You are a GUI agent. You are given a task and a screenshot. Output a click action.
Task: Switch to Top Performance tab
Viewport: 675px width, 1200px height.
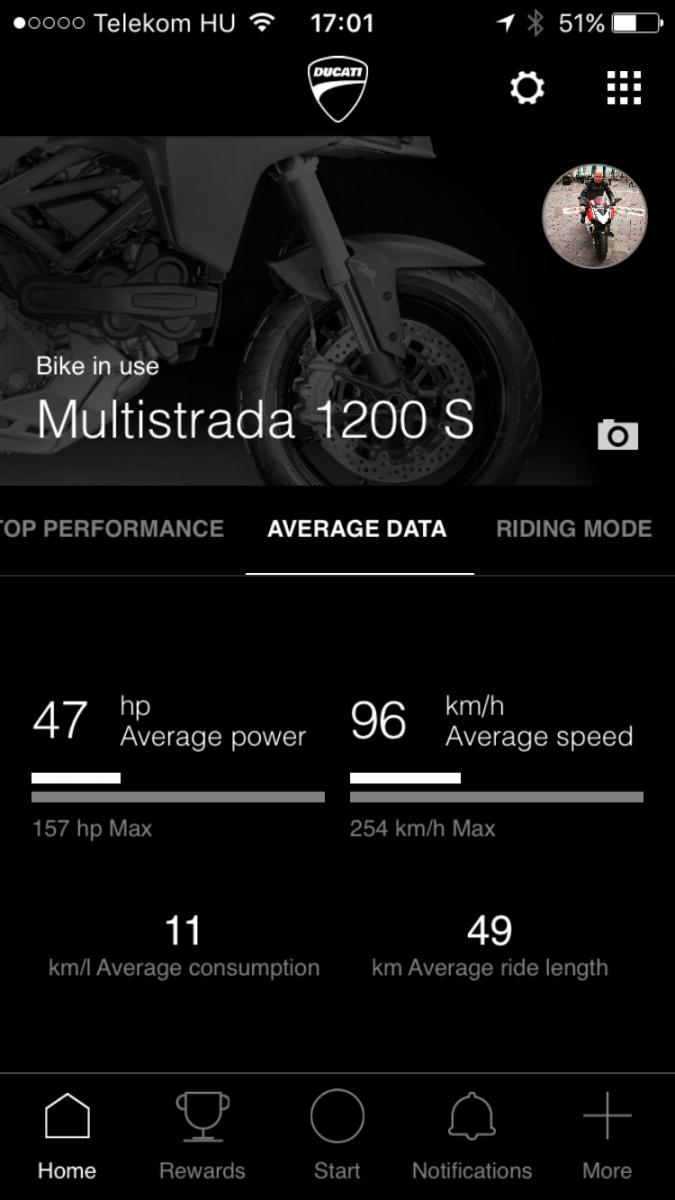112,529
